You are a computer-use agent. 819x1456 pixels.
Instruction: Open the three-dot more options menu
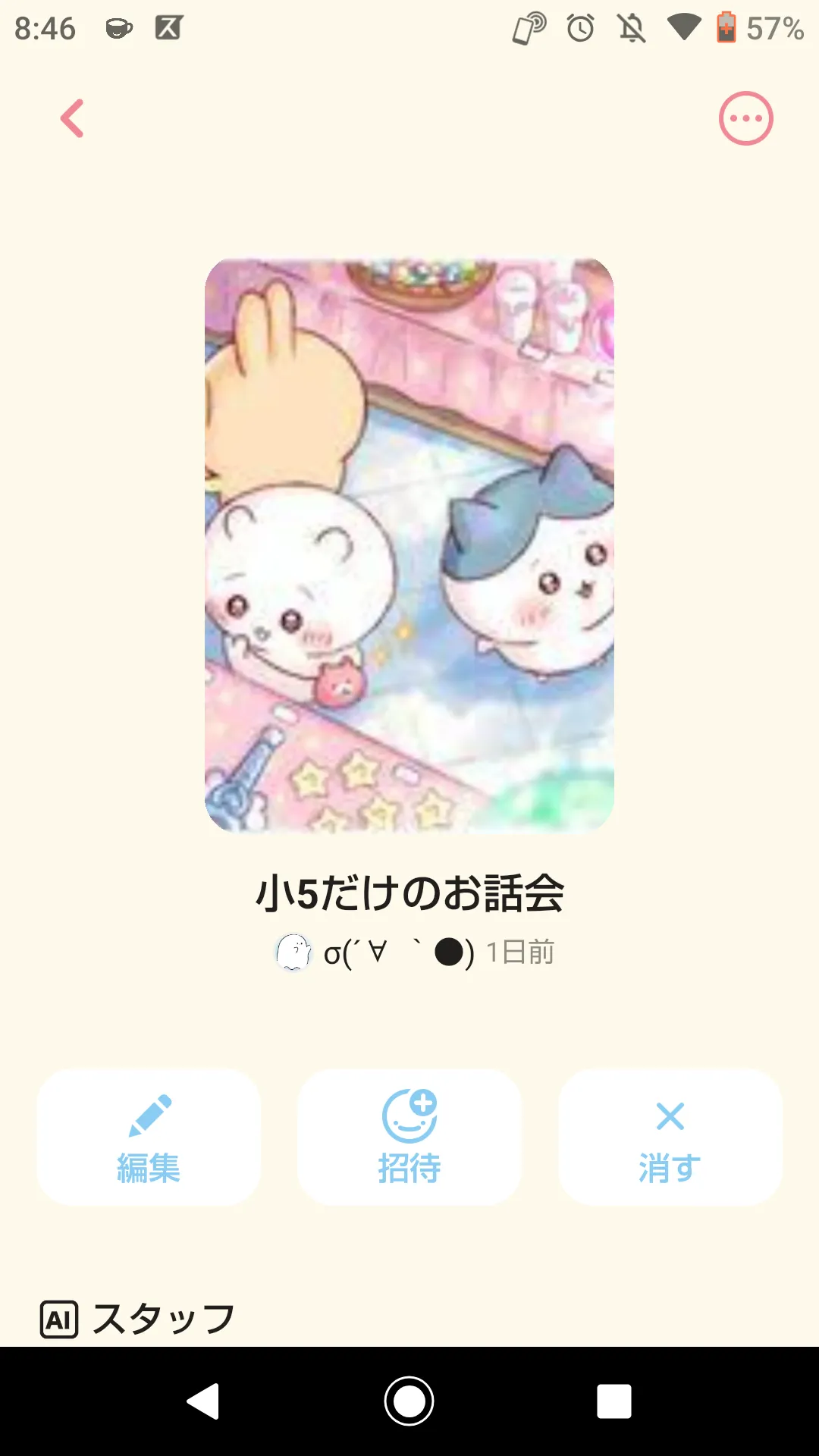click(745, 118)
